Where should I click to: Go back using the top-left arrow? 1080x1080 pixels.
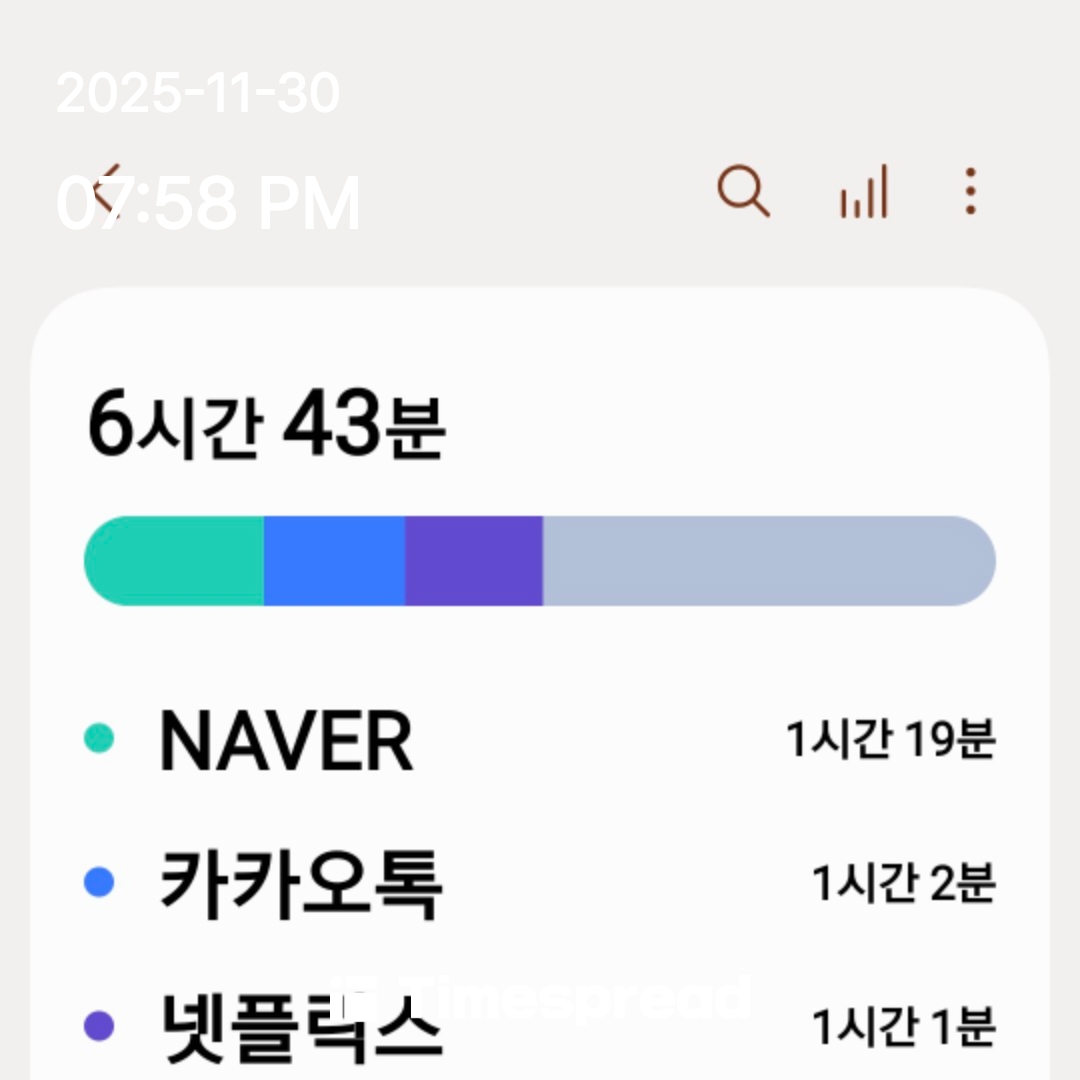106,190
